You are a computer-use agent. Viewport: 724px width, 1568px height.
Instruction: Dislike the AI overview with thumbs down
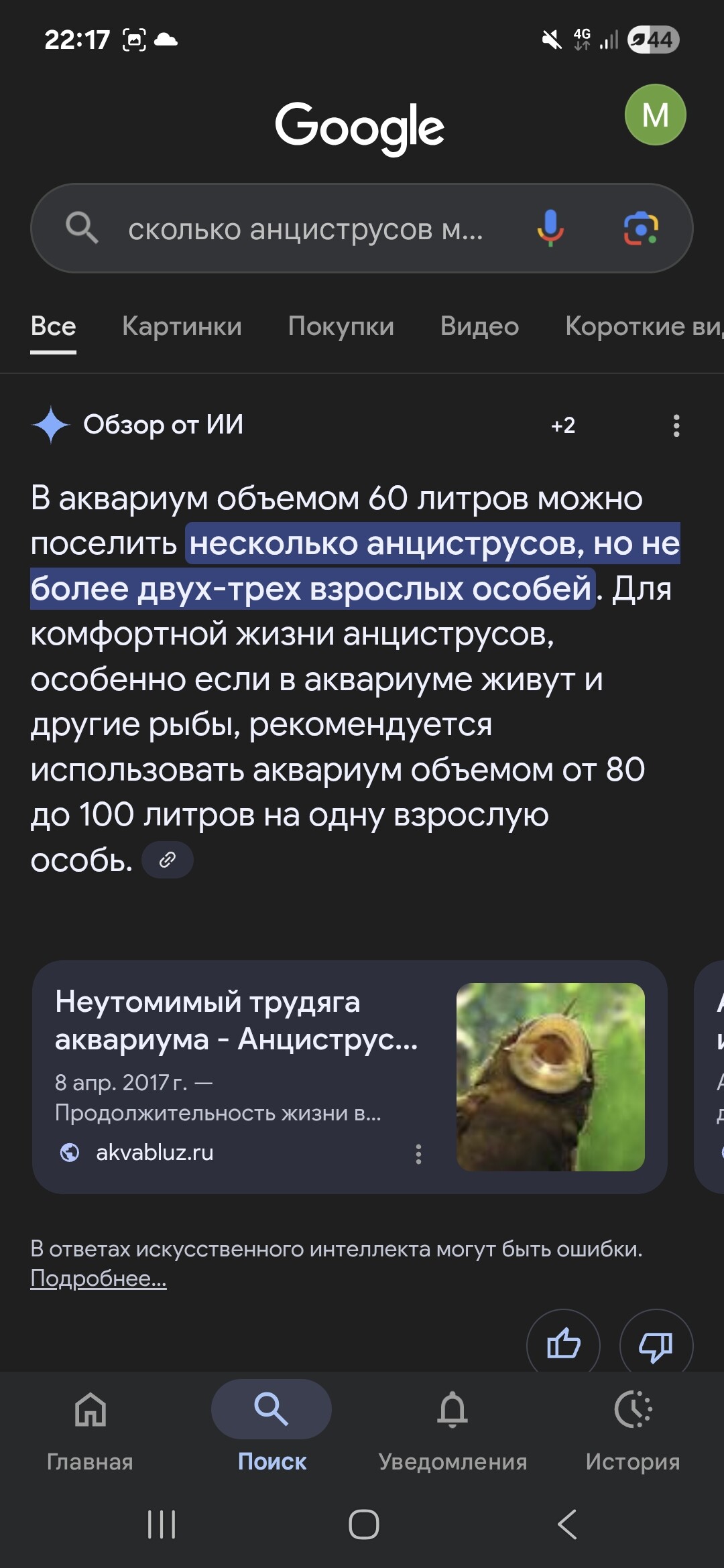point(656,1345)
